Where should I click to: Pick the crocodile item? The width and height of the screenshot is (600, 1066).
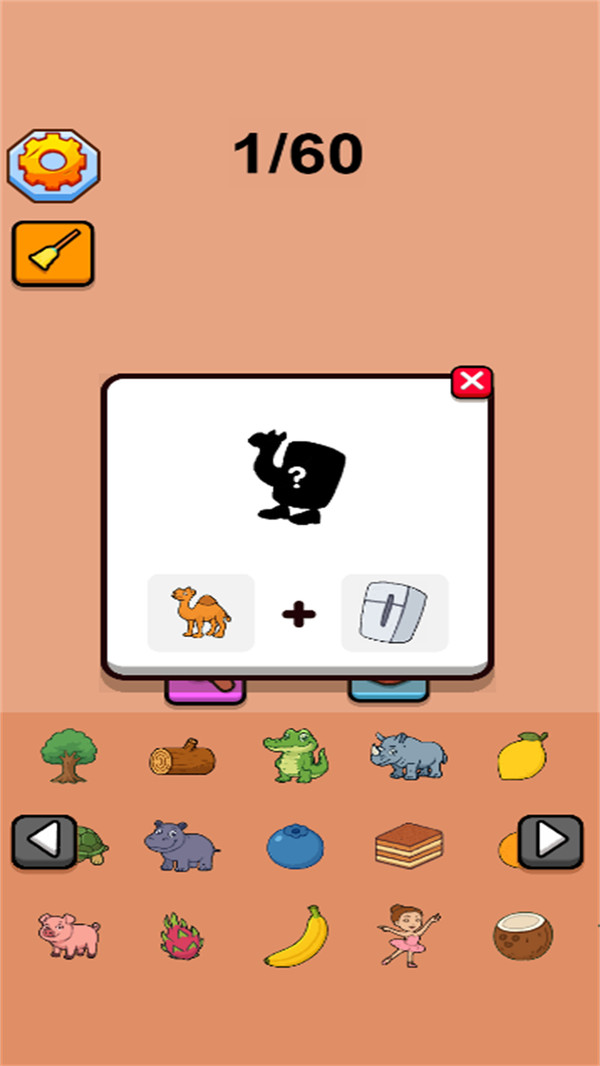295,757
